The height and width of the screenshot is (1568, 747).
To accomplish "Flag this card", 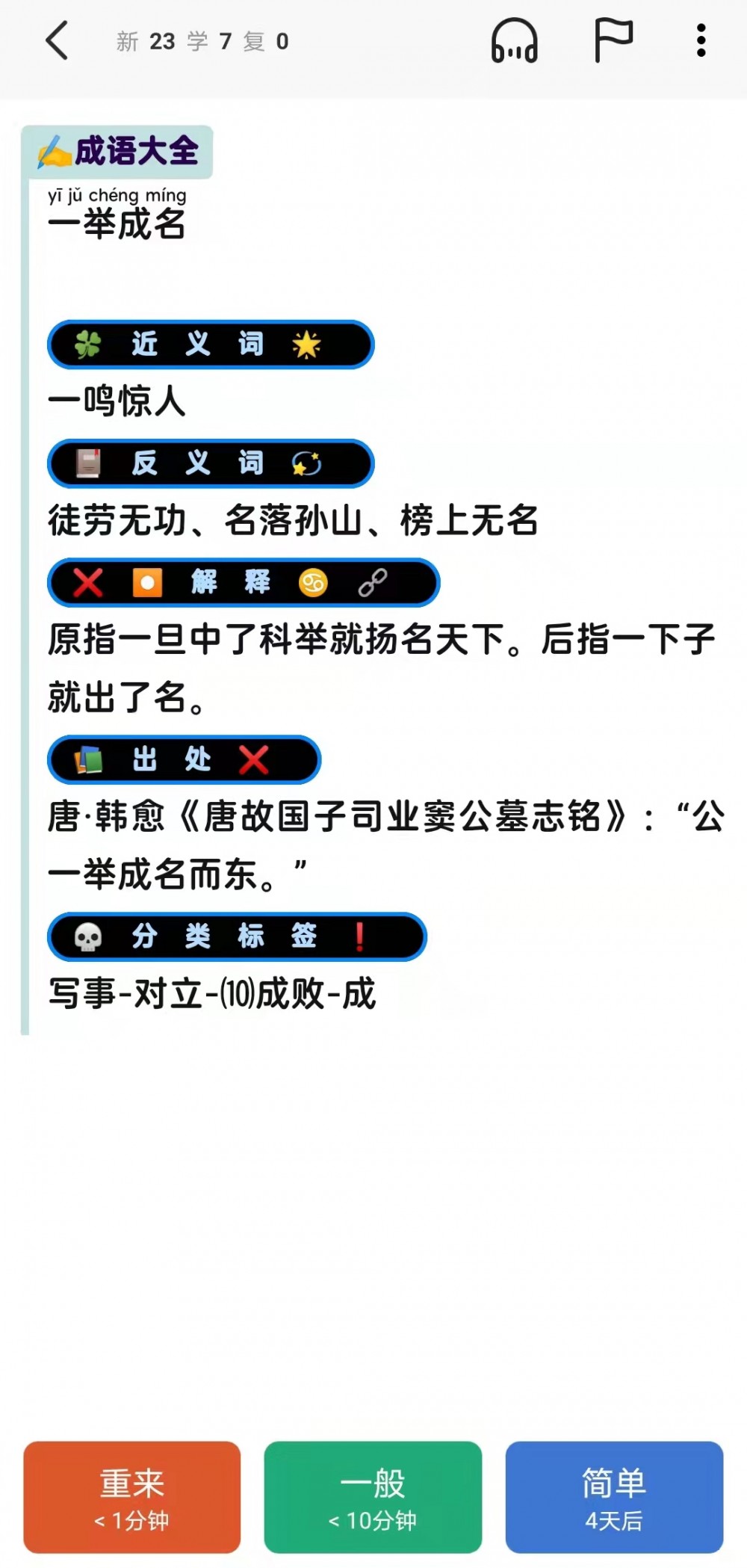I will click(613, 40).
